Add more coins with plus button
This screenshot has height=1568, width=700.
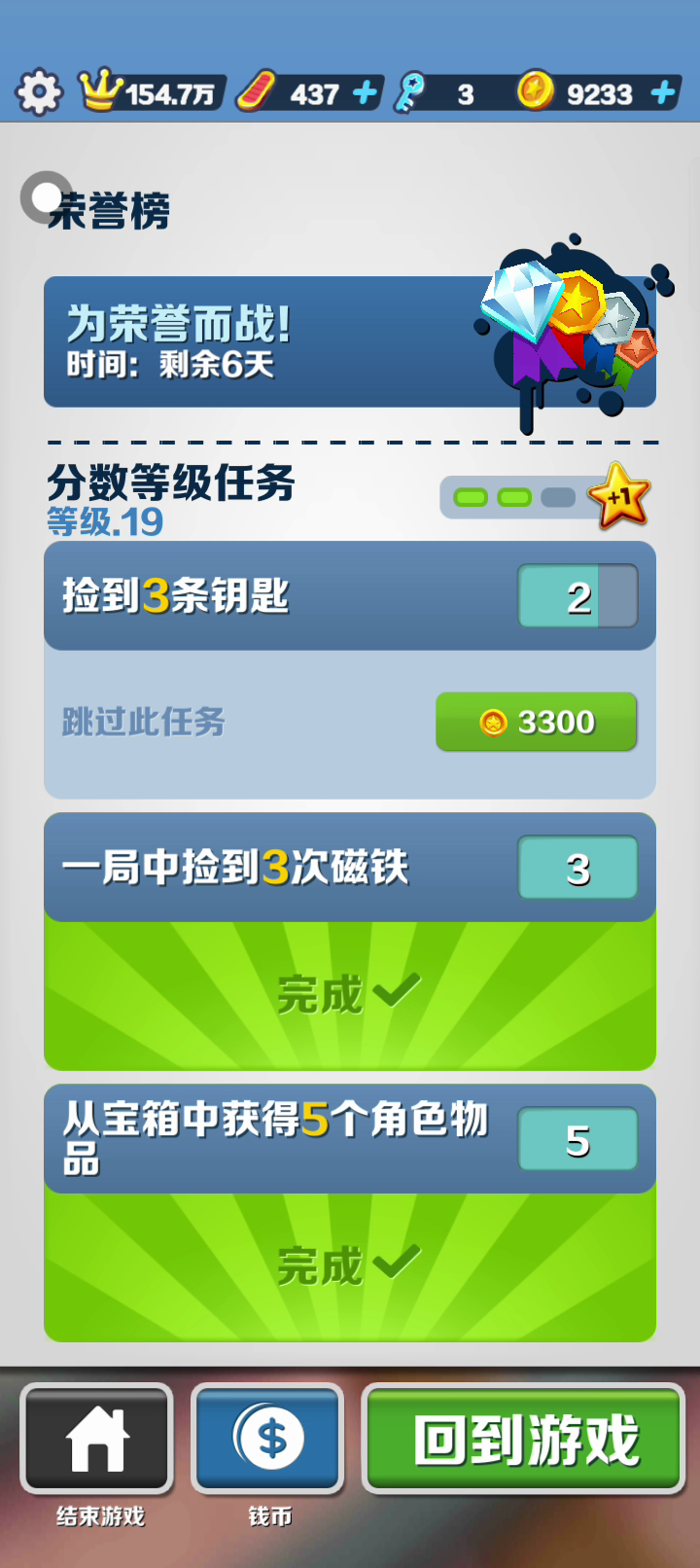click(663, 93)
